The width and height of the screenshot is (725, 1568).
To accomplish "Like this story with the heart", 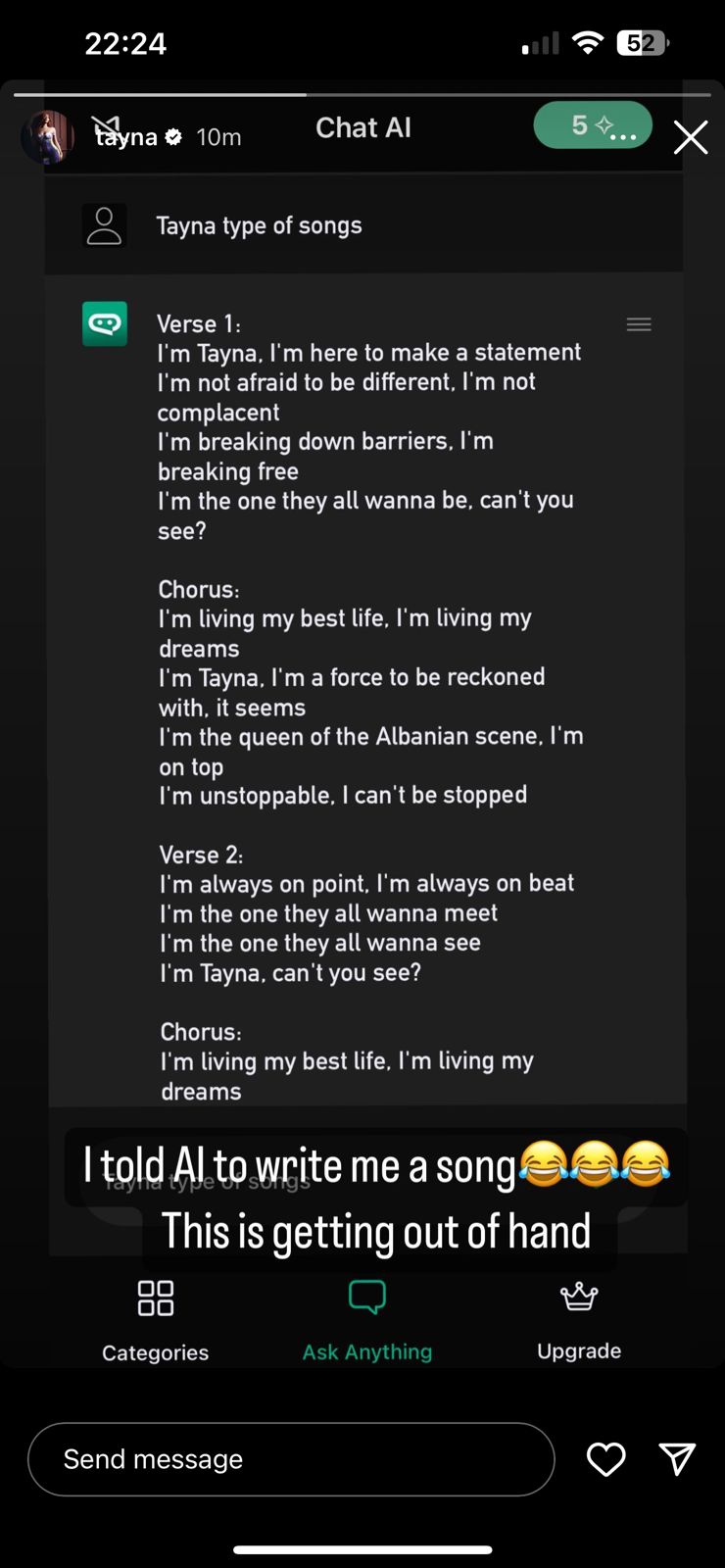I will click(605, 1459).
